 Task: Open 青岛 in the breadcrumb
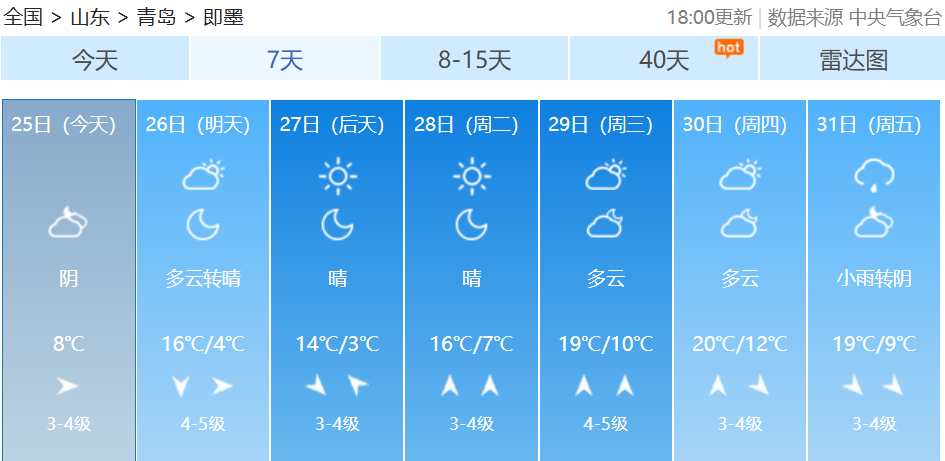(x=157, y=17)
